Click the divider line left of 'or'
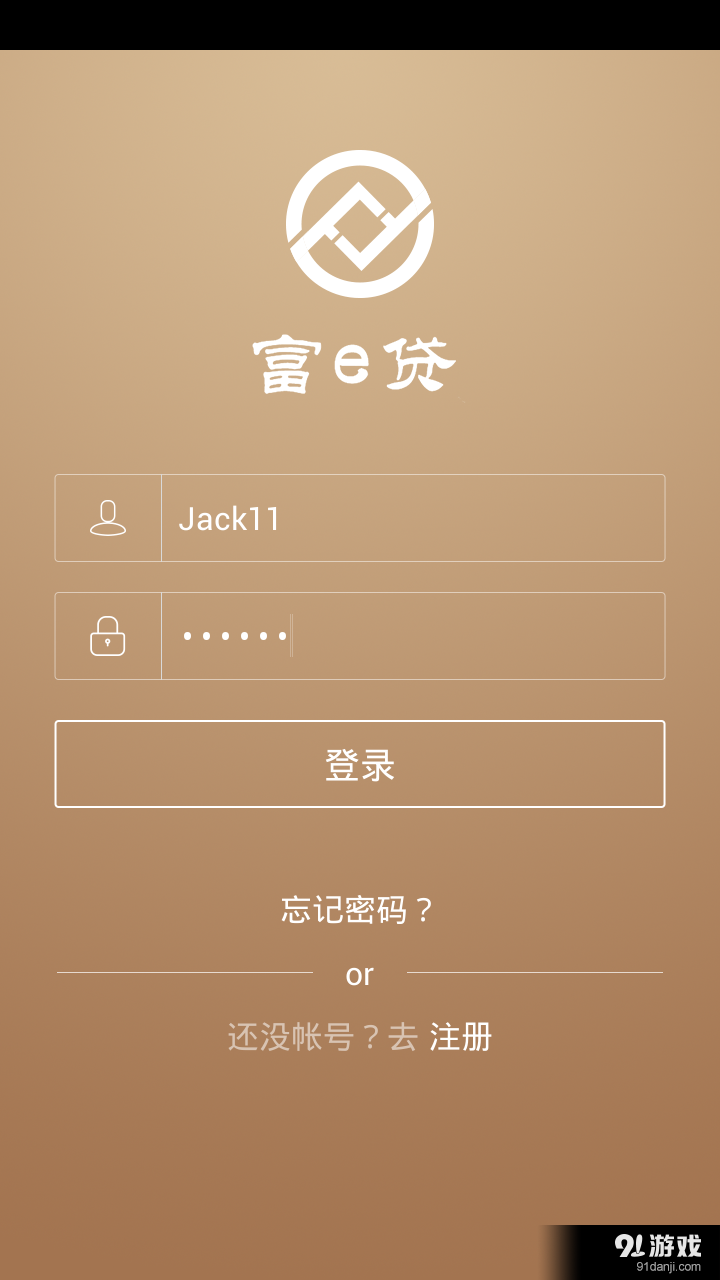The width and height of the screenshot is (720, 1280). [190, 973]
